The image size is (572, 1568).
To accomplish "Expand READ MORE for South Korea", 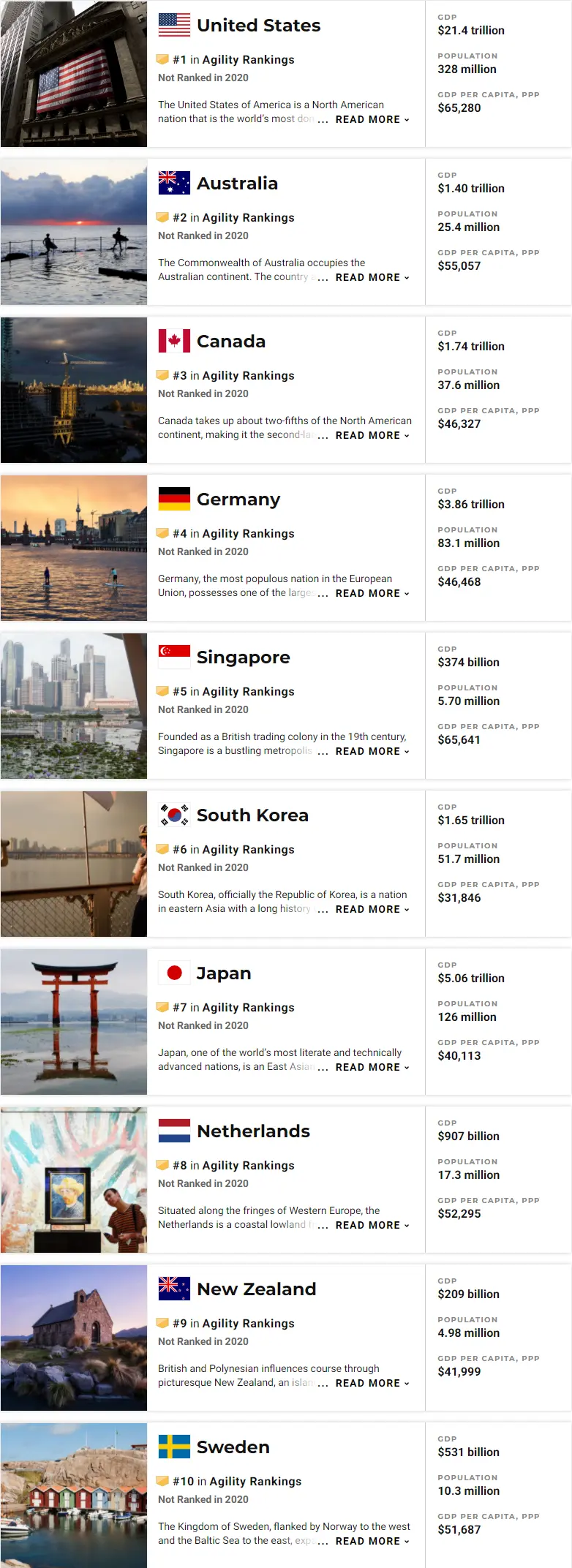I will (x=372, y=909).
